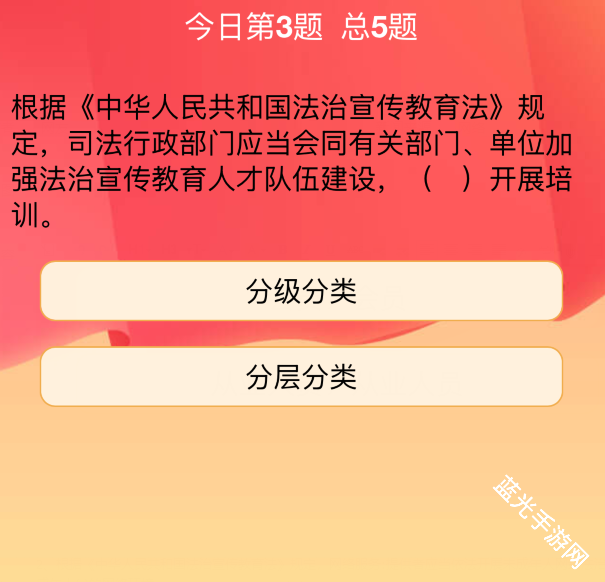Choose the 分层分类 option
605x582 pixels.
click(x=301, y=377)
